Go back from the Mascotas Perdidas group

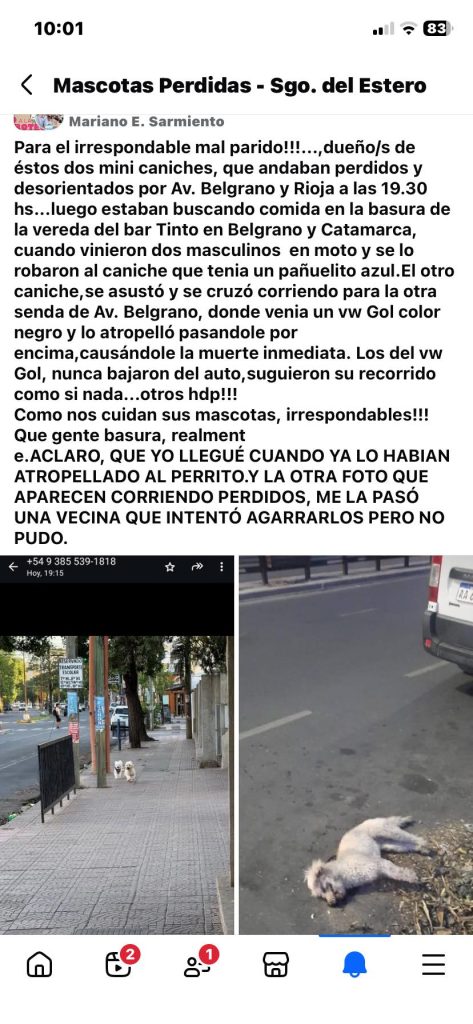[x=27, y=85]
